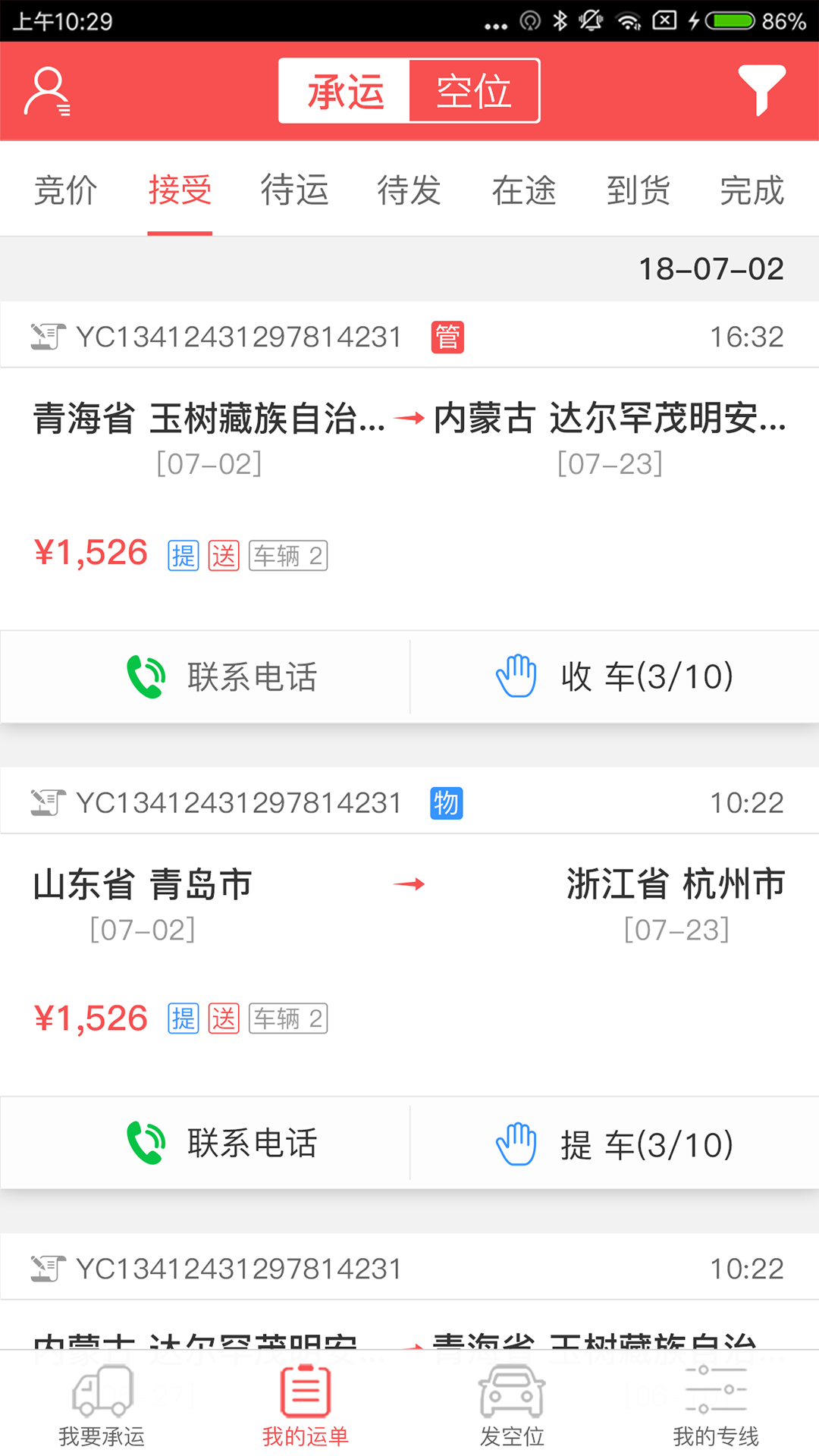Tap 联系电话 beside 提车(3/10)
Image resolution: width=819 pixels, height=1456 pixels.
pos(221,1143)
